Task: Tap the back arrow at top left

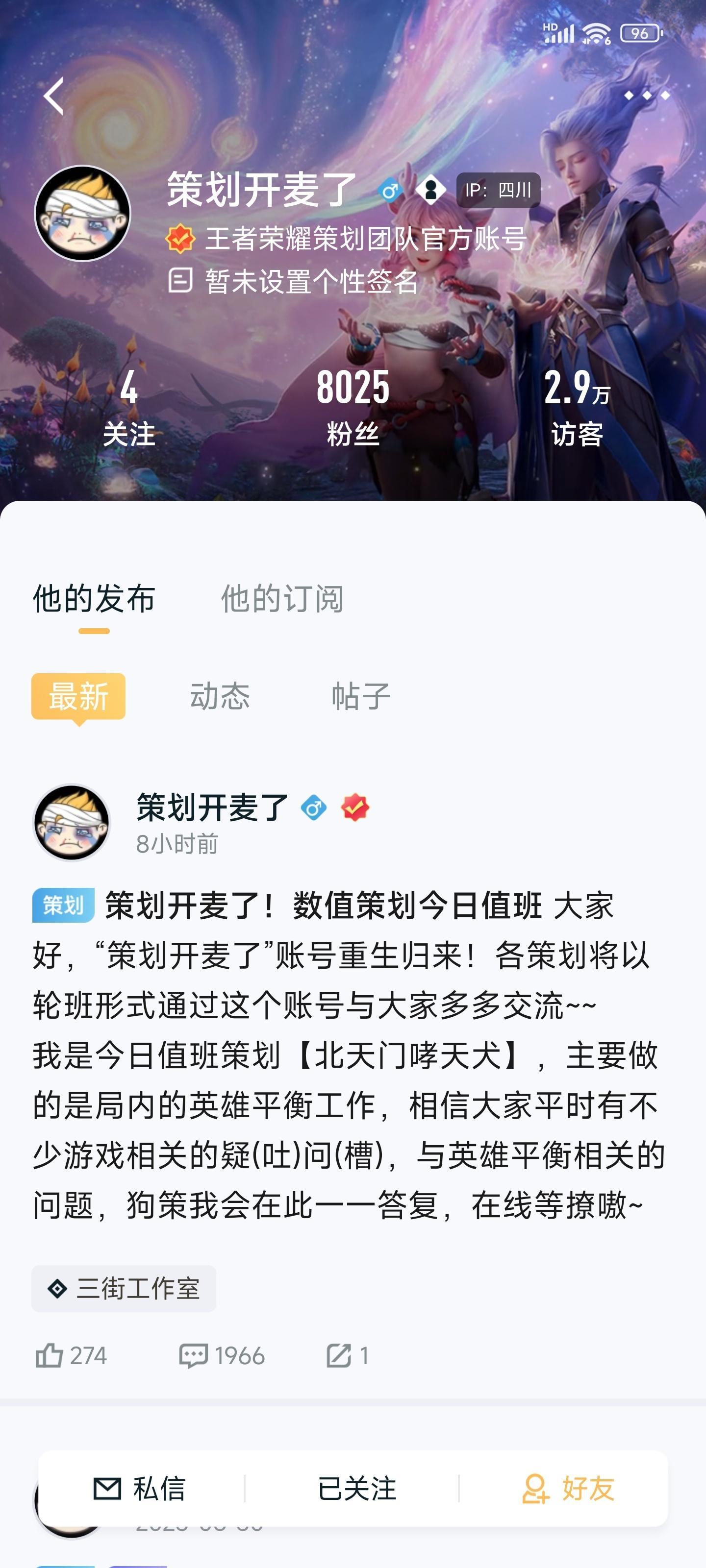Action: (x=53, y=96)
